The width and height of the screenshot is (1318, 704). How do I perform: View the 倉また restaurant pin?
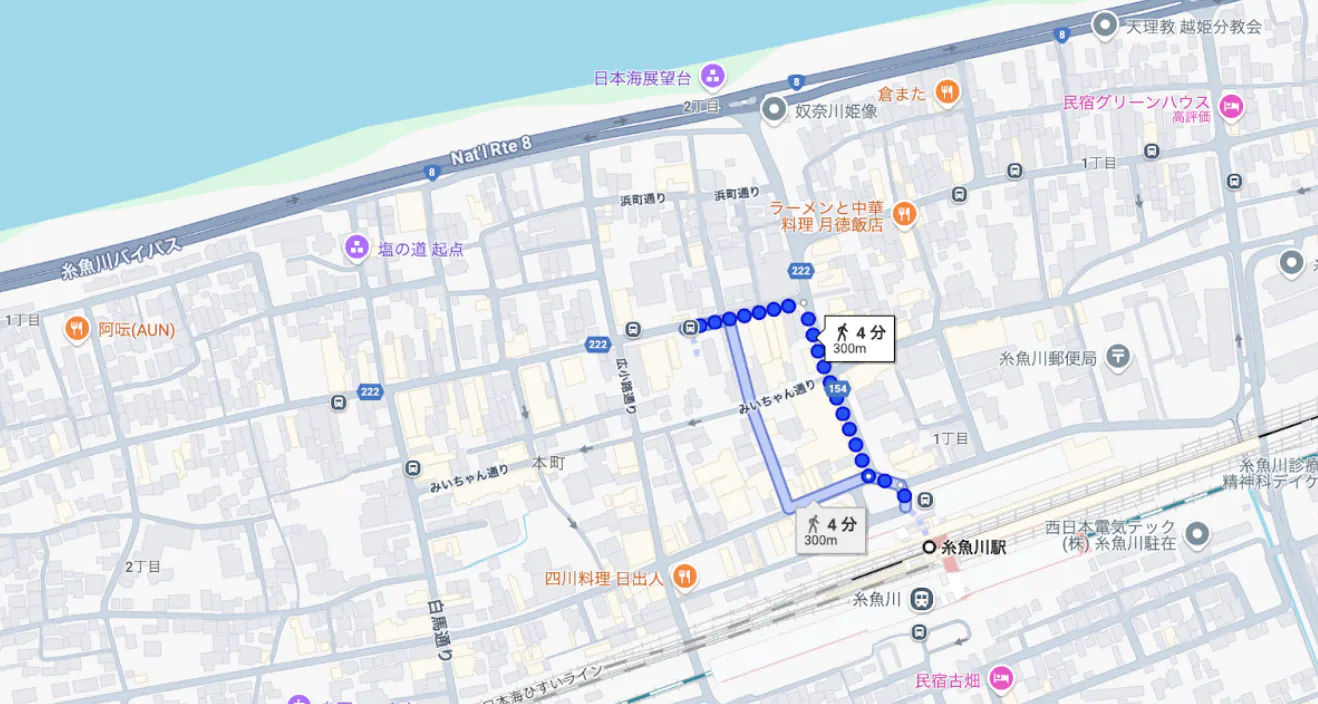click(947, 93)
